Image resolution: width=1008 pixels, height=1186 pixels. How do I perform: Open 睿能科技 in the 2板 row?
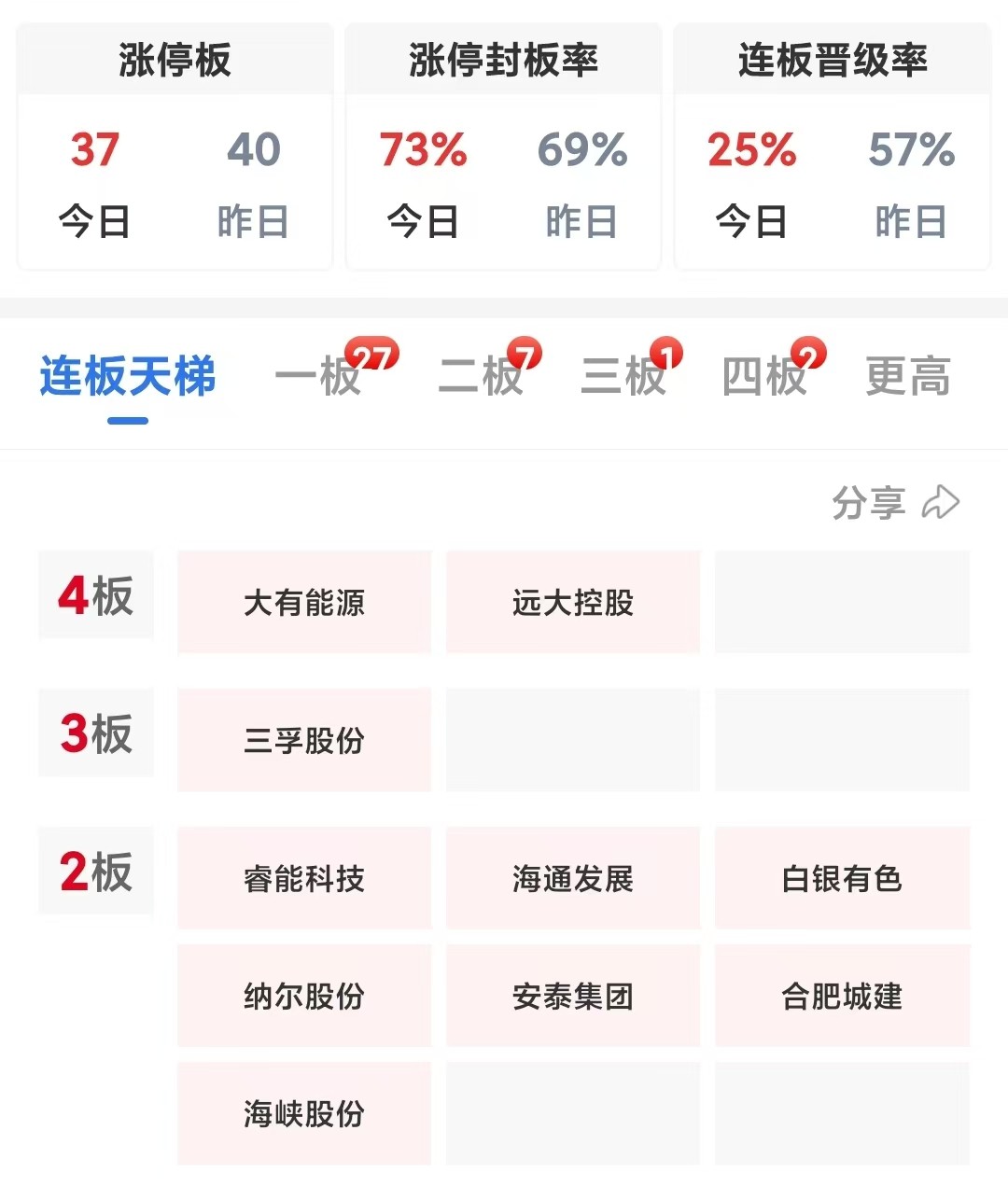[x=304, y=878]
